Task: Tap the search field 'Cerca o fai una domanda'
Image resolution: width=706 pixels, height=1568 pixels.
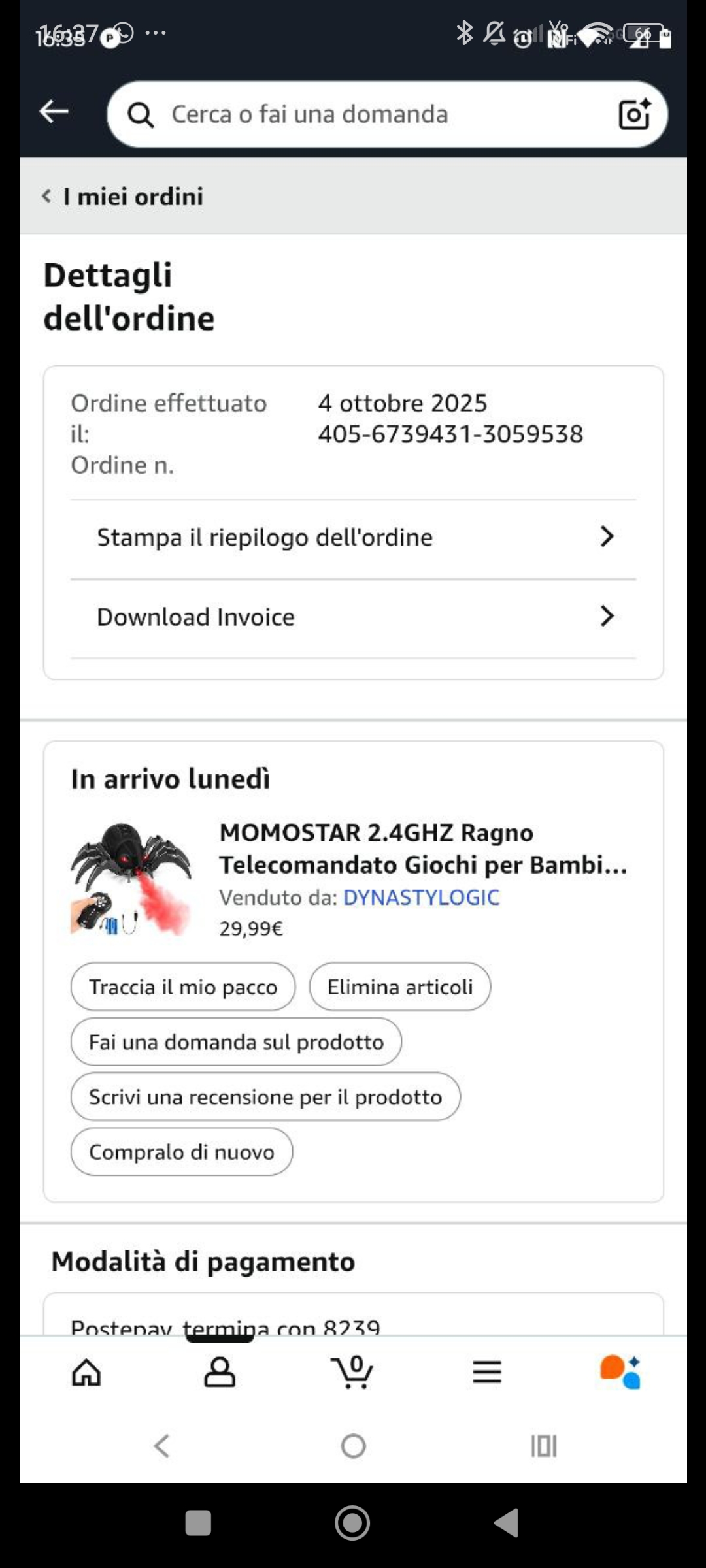Action: point(366,114)
